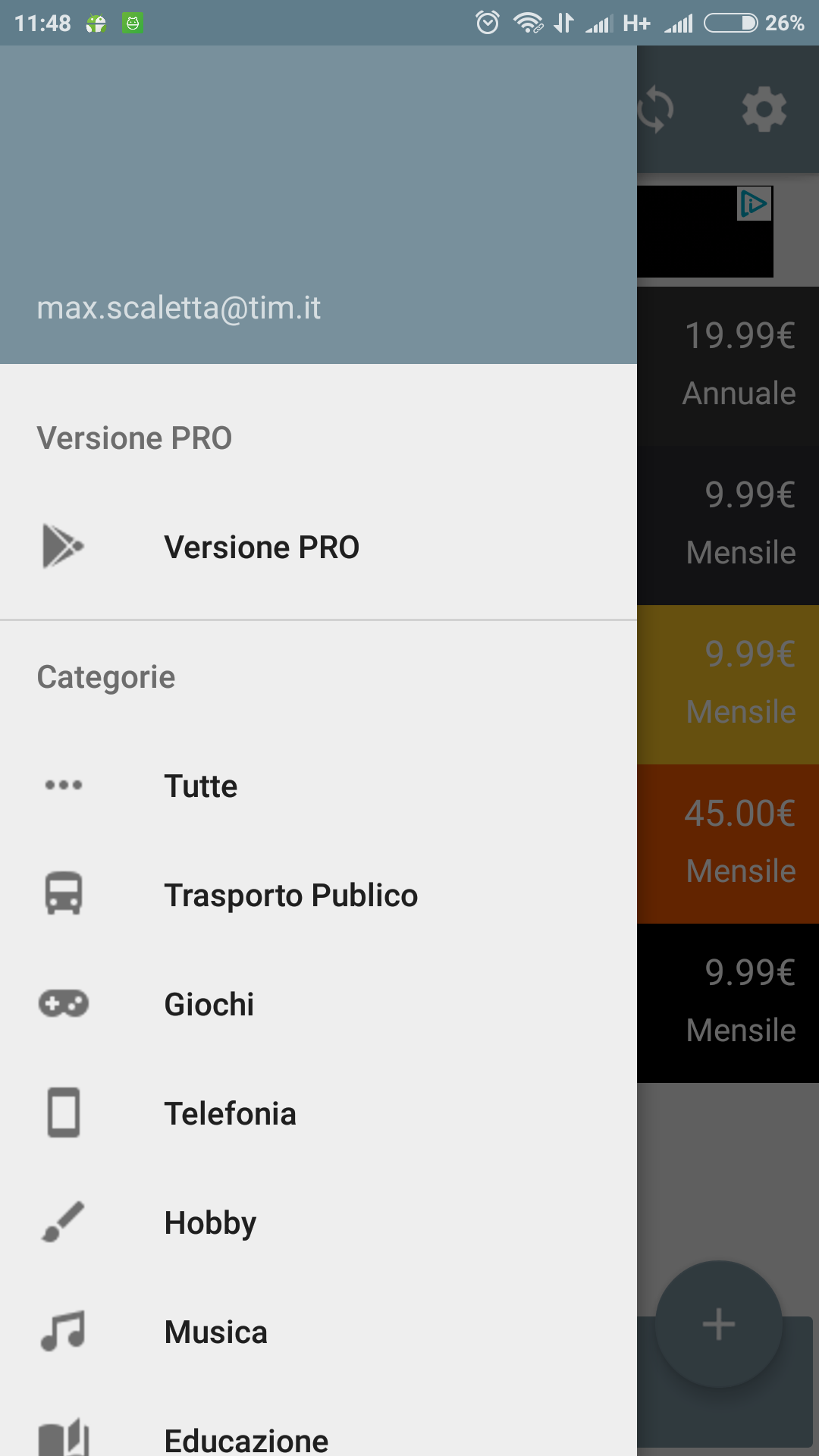Select the Tutte category
This screenshot has width=819, height=1456.
(318, 786)
